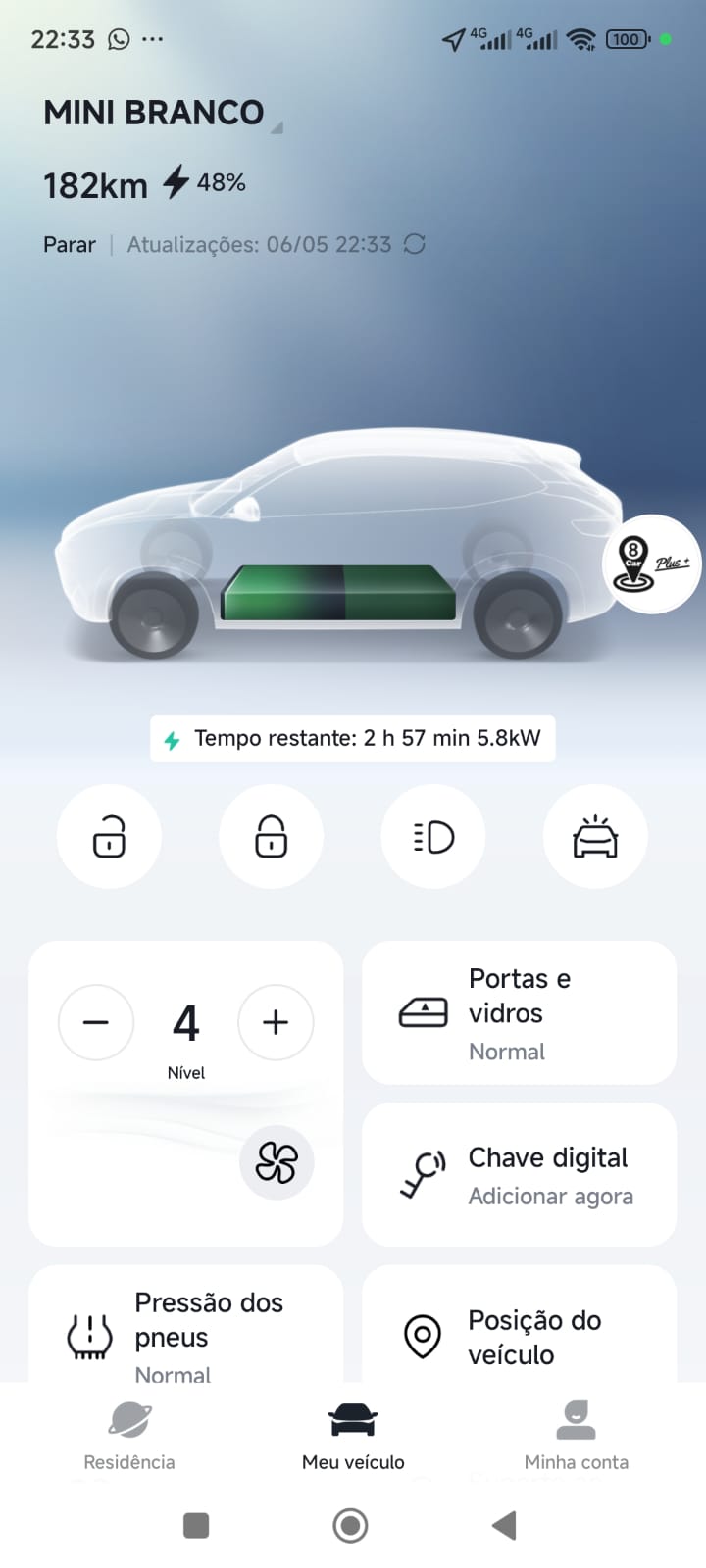
Task: Tap Parar to stop charging
Action: pyautogui.click(x=70, y=245)
